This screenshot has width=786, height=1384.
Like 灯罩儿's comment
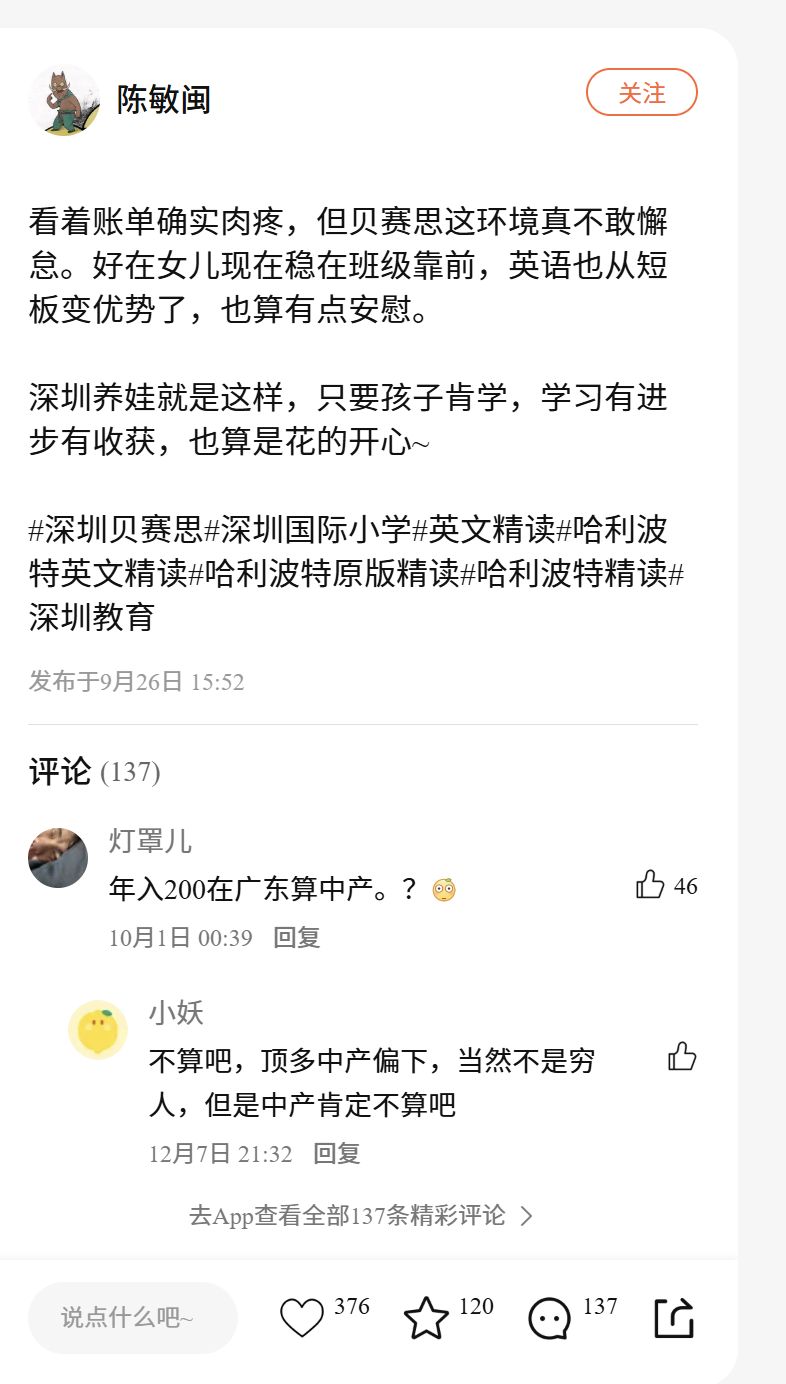coord(650,885)
